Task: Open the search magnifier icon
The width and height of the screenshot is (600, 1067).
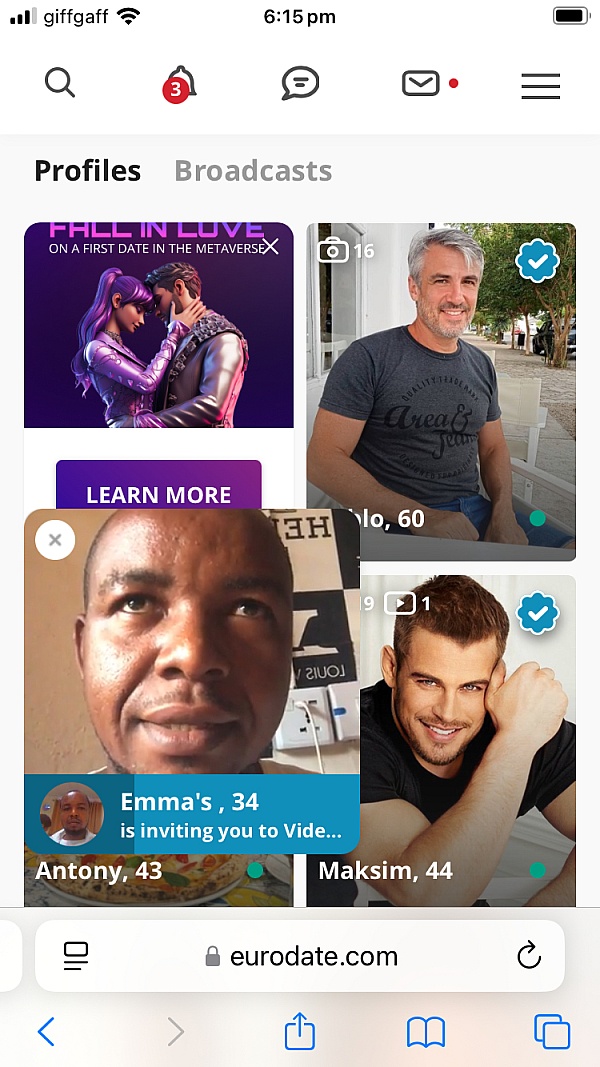Action: tap(60, 83)
